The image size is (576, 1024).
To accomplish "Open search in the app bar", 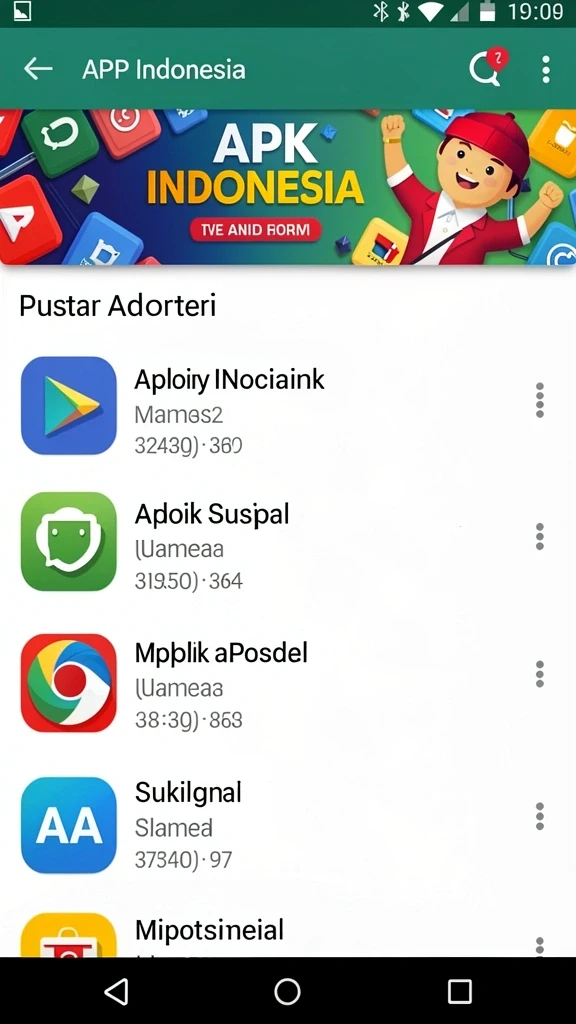I will (x=487, y=68).
